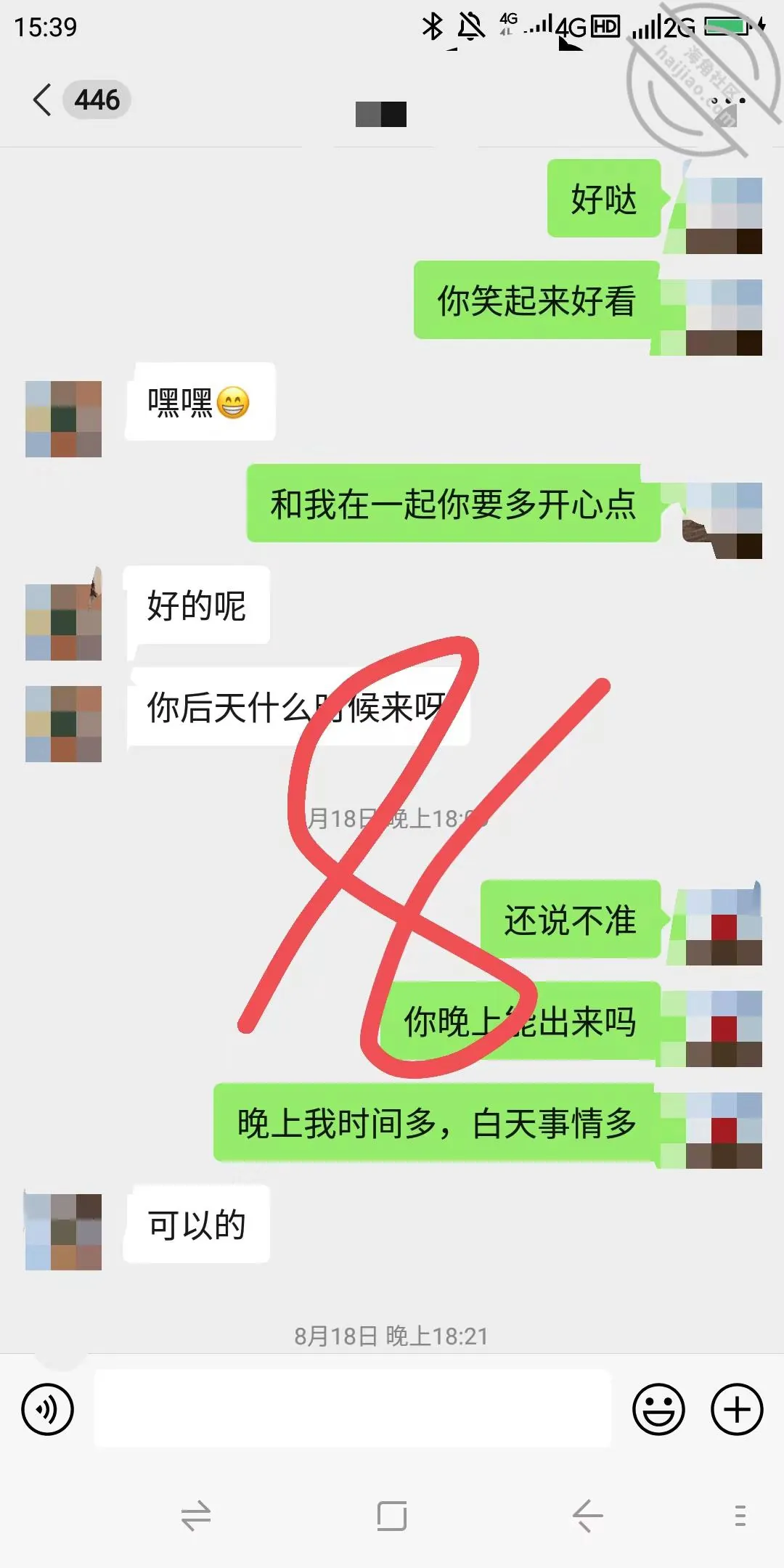Screen dimensions: 784x1568
Task: Tap the system home button
Action: coord(392,1516)
